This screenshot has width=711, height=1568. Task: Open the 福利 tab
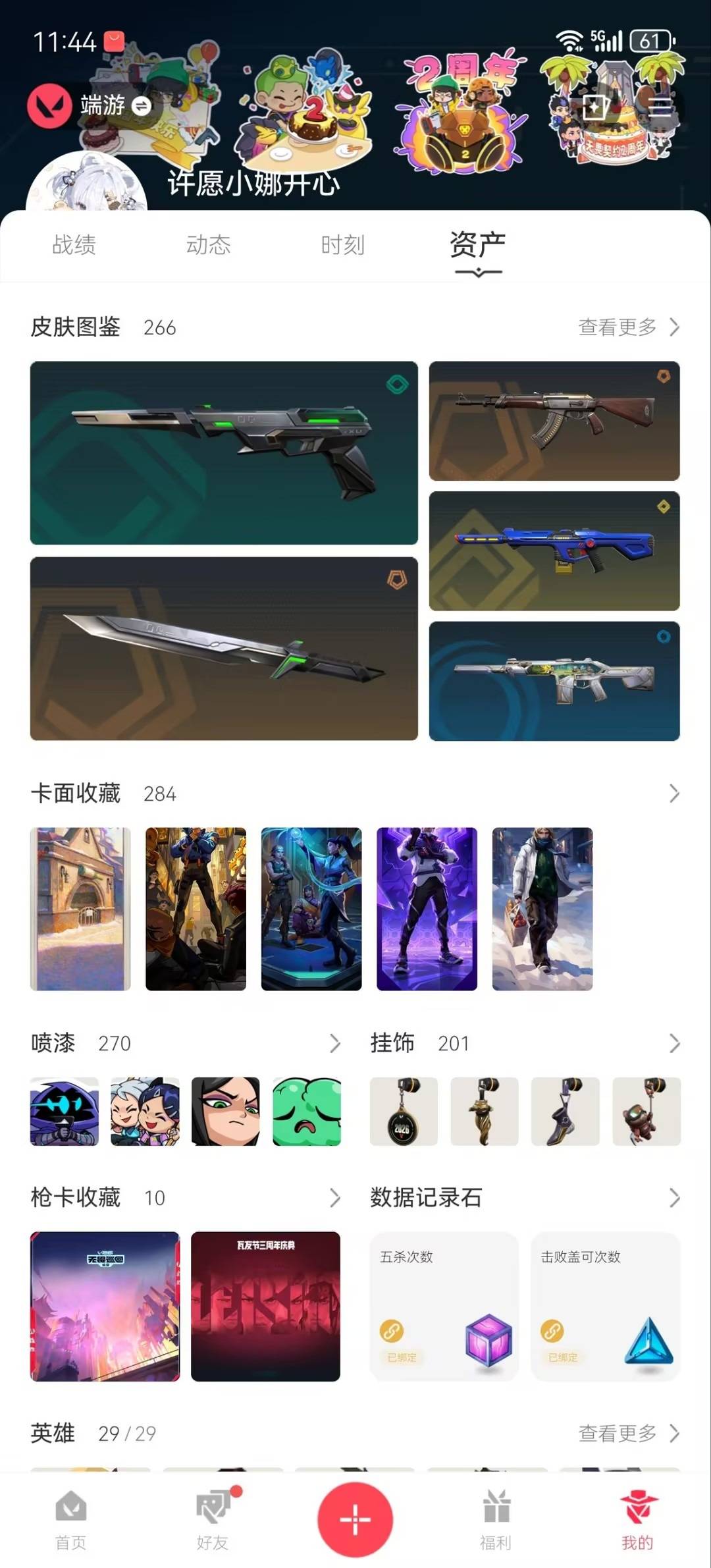[496, 1520]
